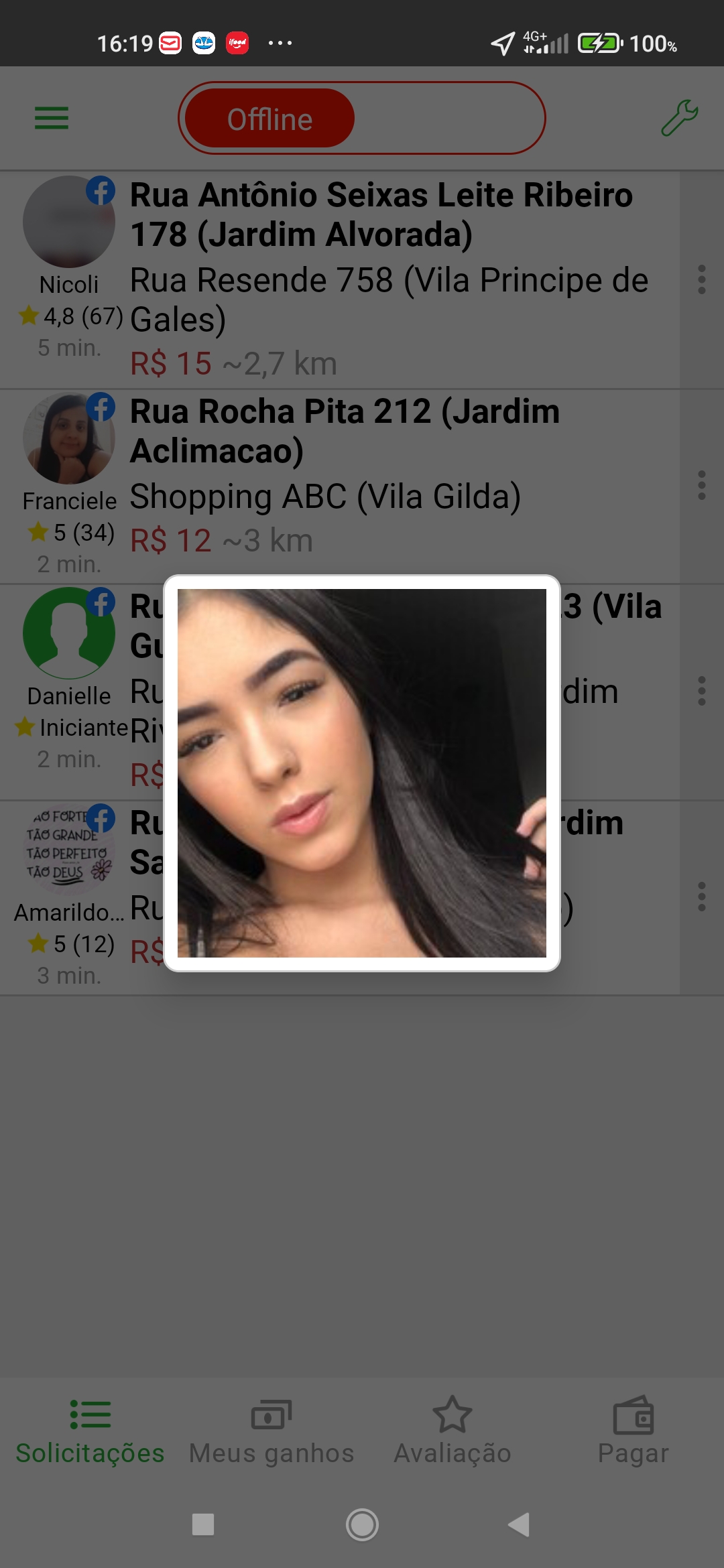Show more options for Franciele's request
Image resolution: width=724 pixels, height=1568 pixels.
[x=701, y=485]
